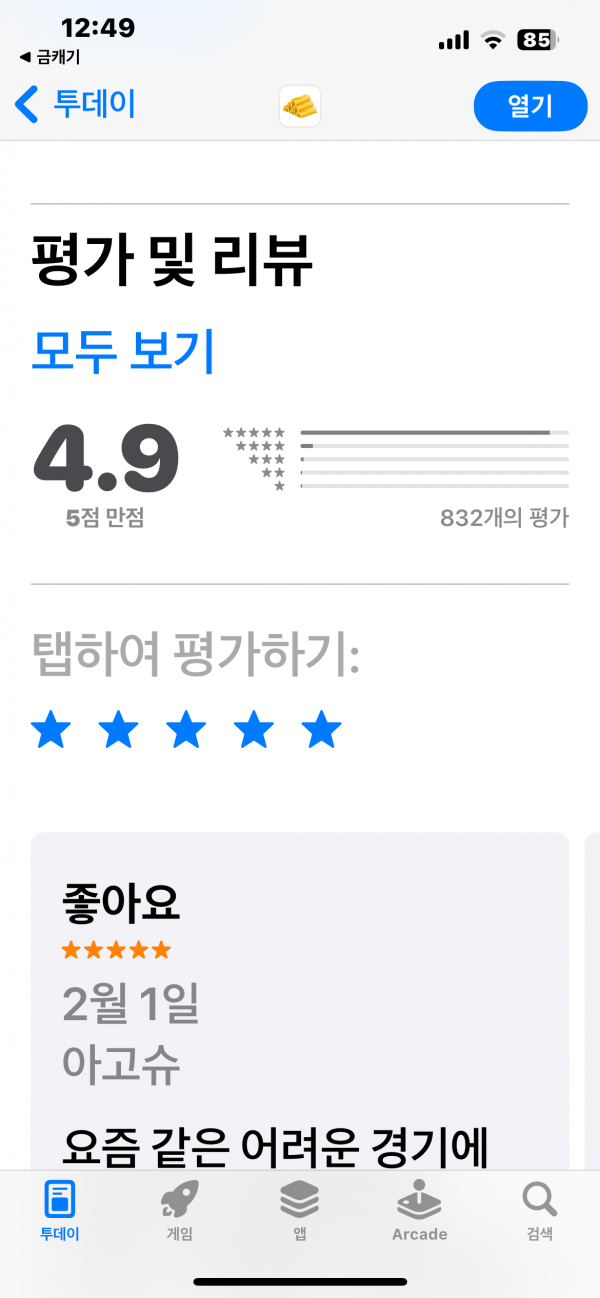The height and width of the screenshot is (1298, 600).
Task: Switch to the Arcade tab
Action: tap(419, 1210)
